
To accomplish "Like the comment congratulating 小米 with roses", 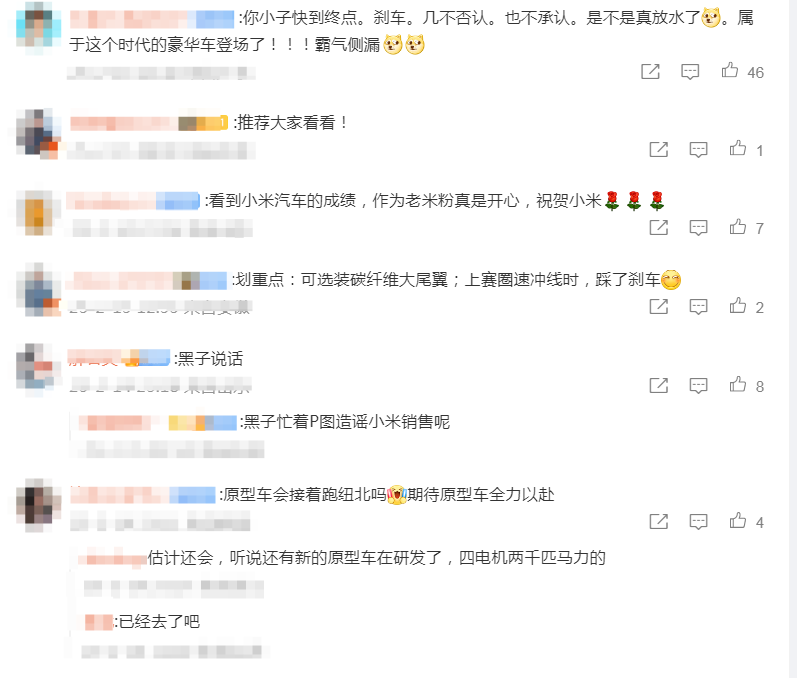I will click(x=738, y=227).
